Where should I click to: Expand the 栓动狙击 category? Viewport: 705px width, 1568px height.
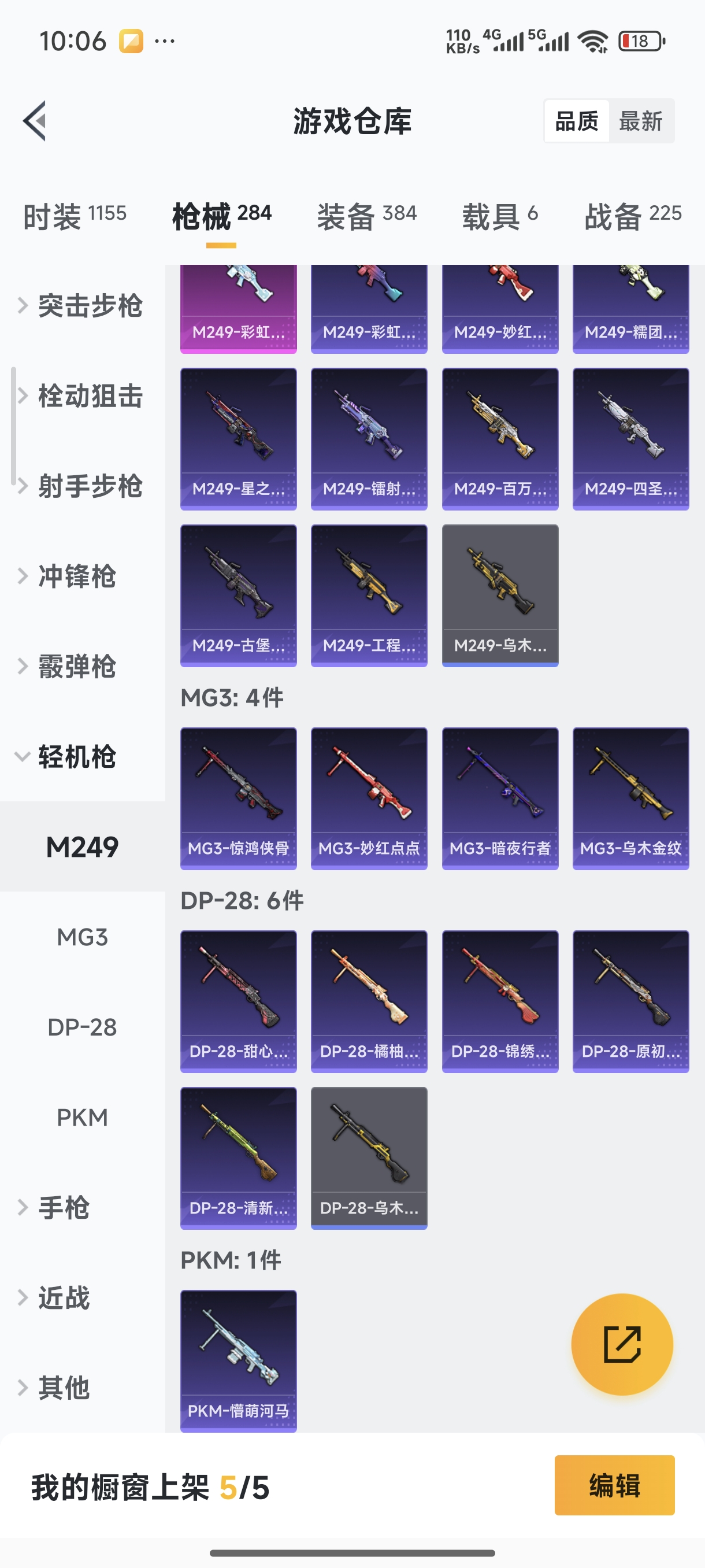(82, 395)
